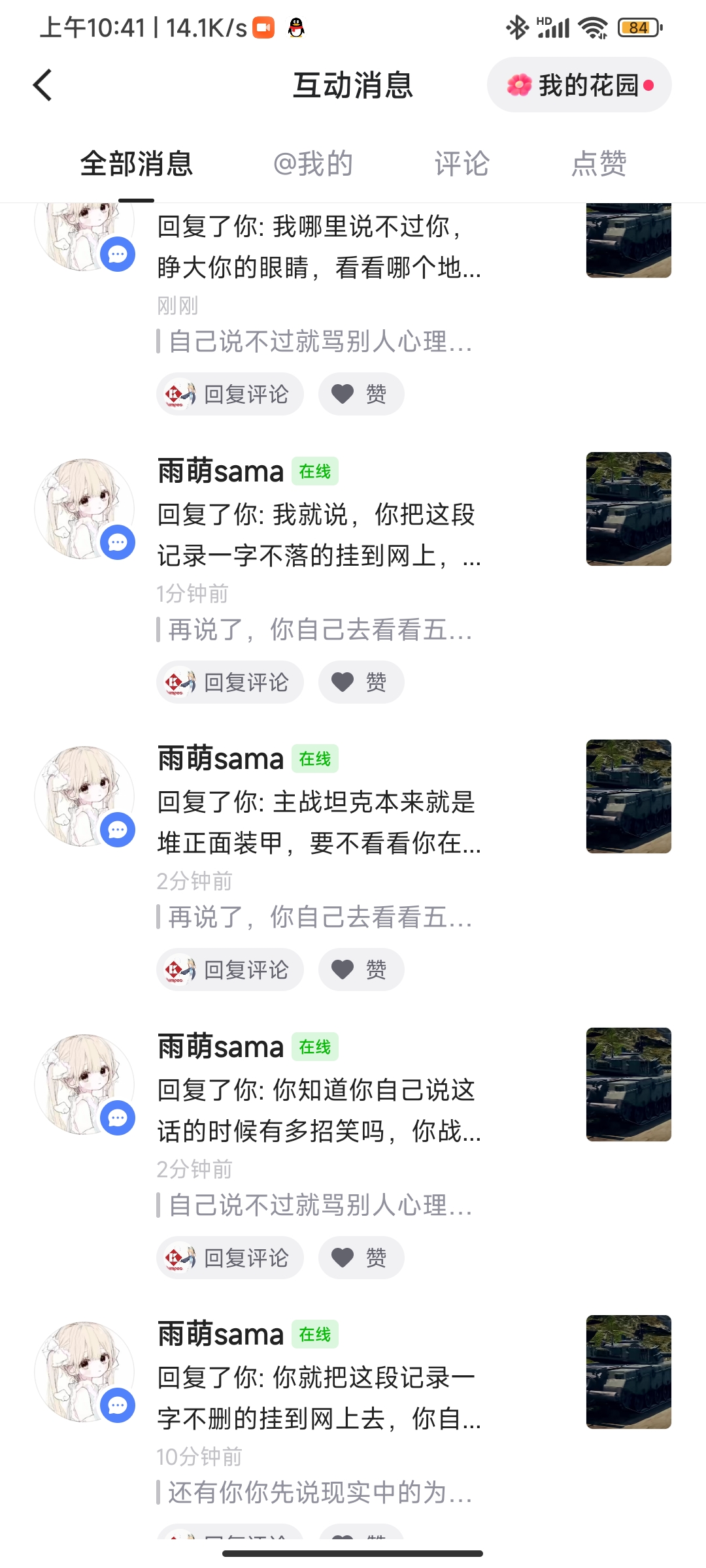Open message 我就说，你把这段记录

tap(319, 535)
